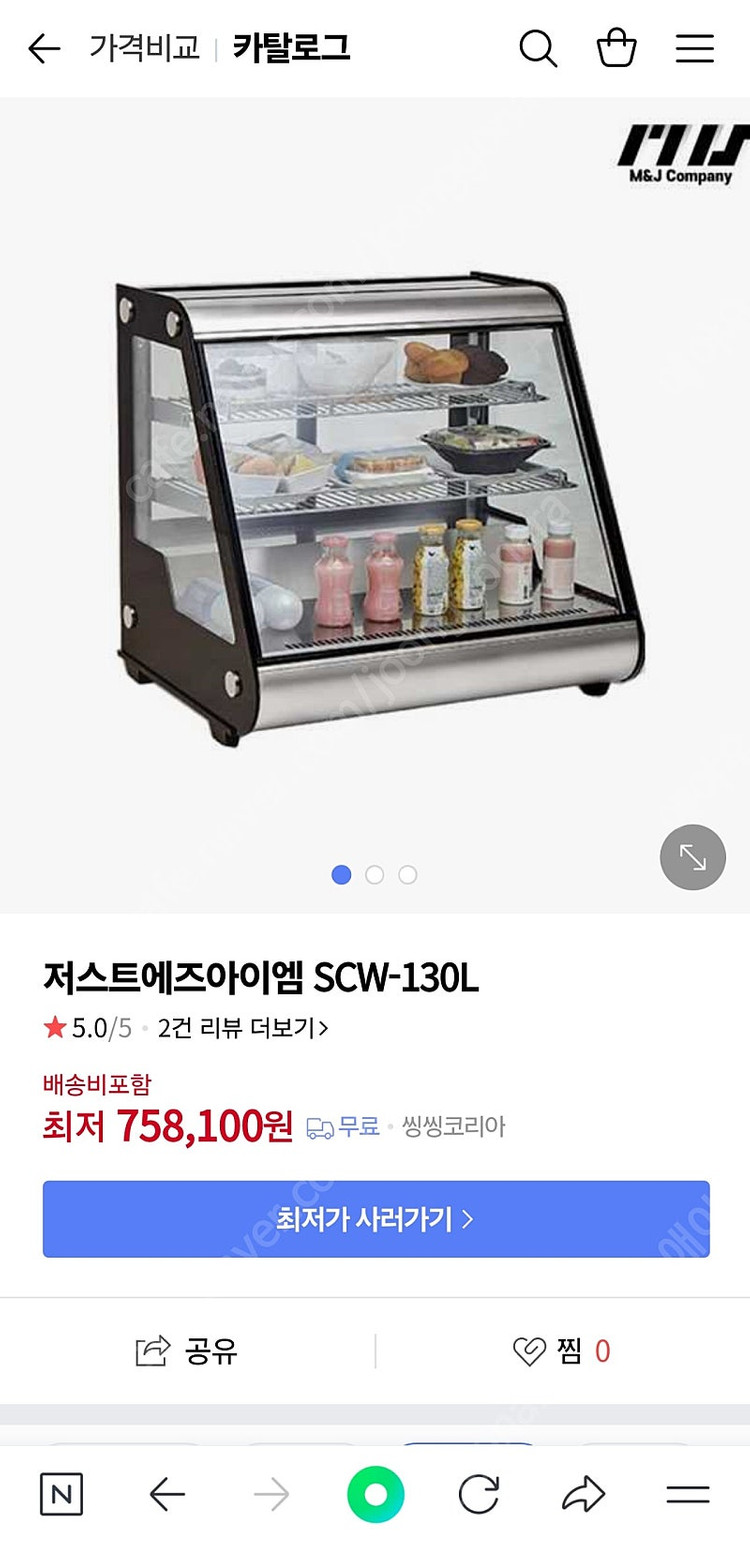Screen dimensions: 750x1543
Task: Share page via browser share arrow
Action: 583,1495
